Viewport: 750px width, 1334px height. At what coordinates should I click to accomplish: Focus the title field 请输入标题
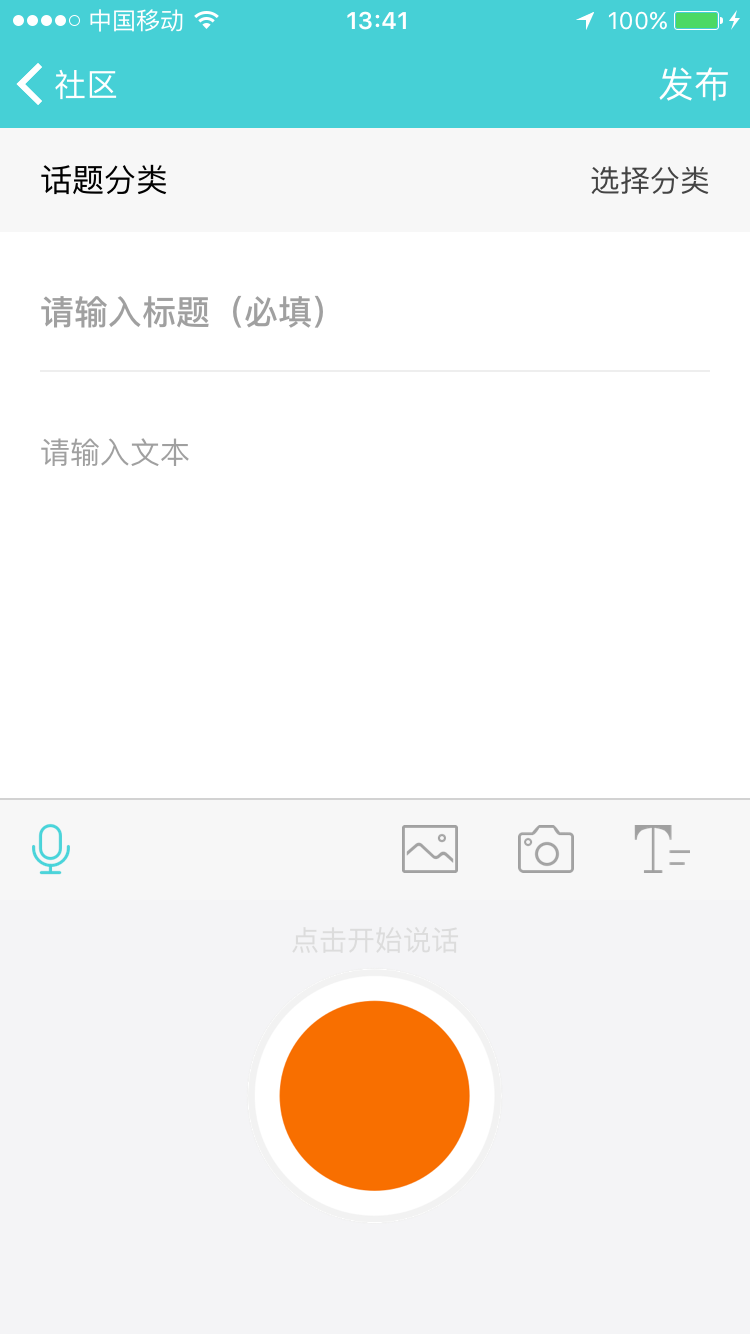[x=375, y=313]
